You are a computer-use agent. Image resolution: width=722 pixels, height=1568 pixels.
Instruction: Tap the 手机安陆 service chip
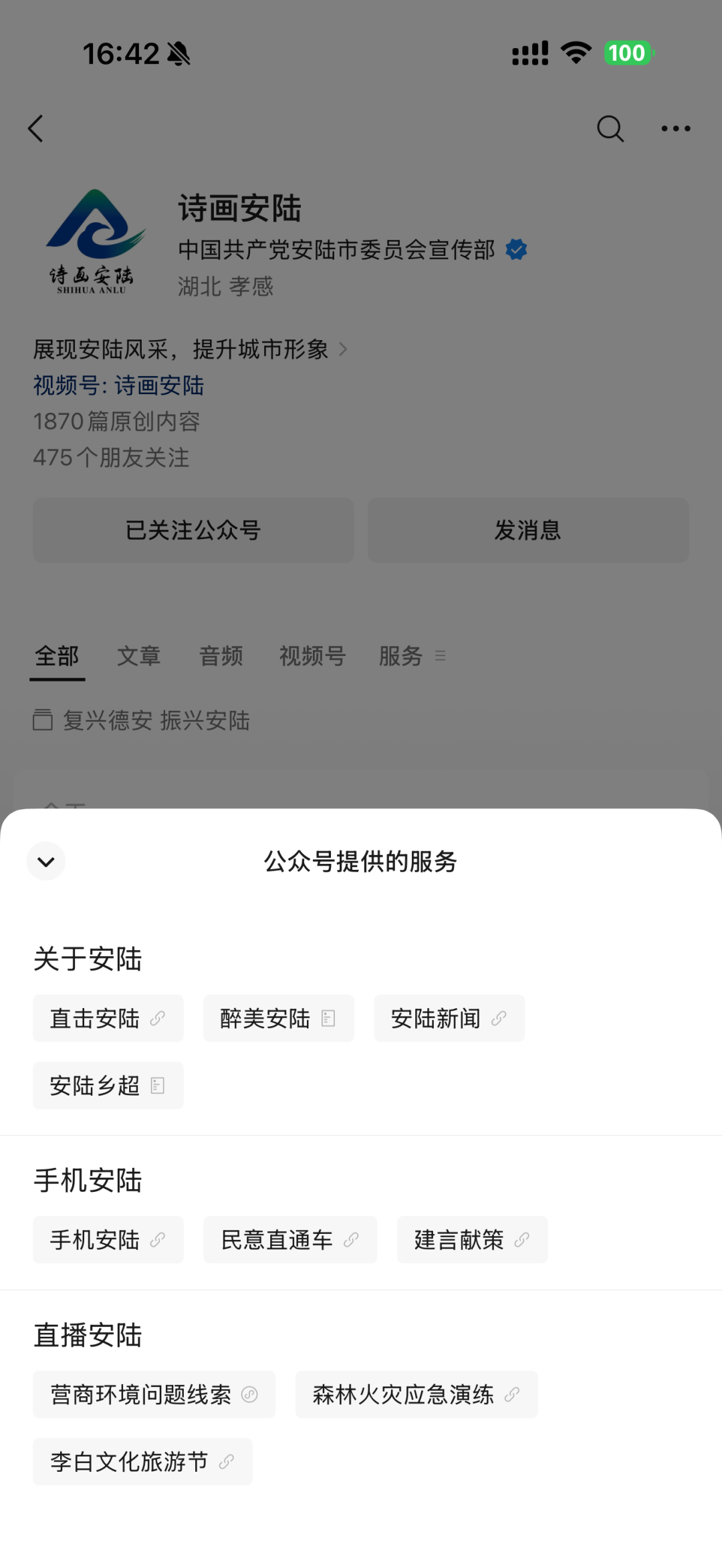[x=108, y=1240]
